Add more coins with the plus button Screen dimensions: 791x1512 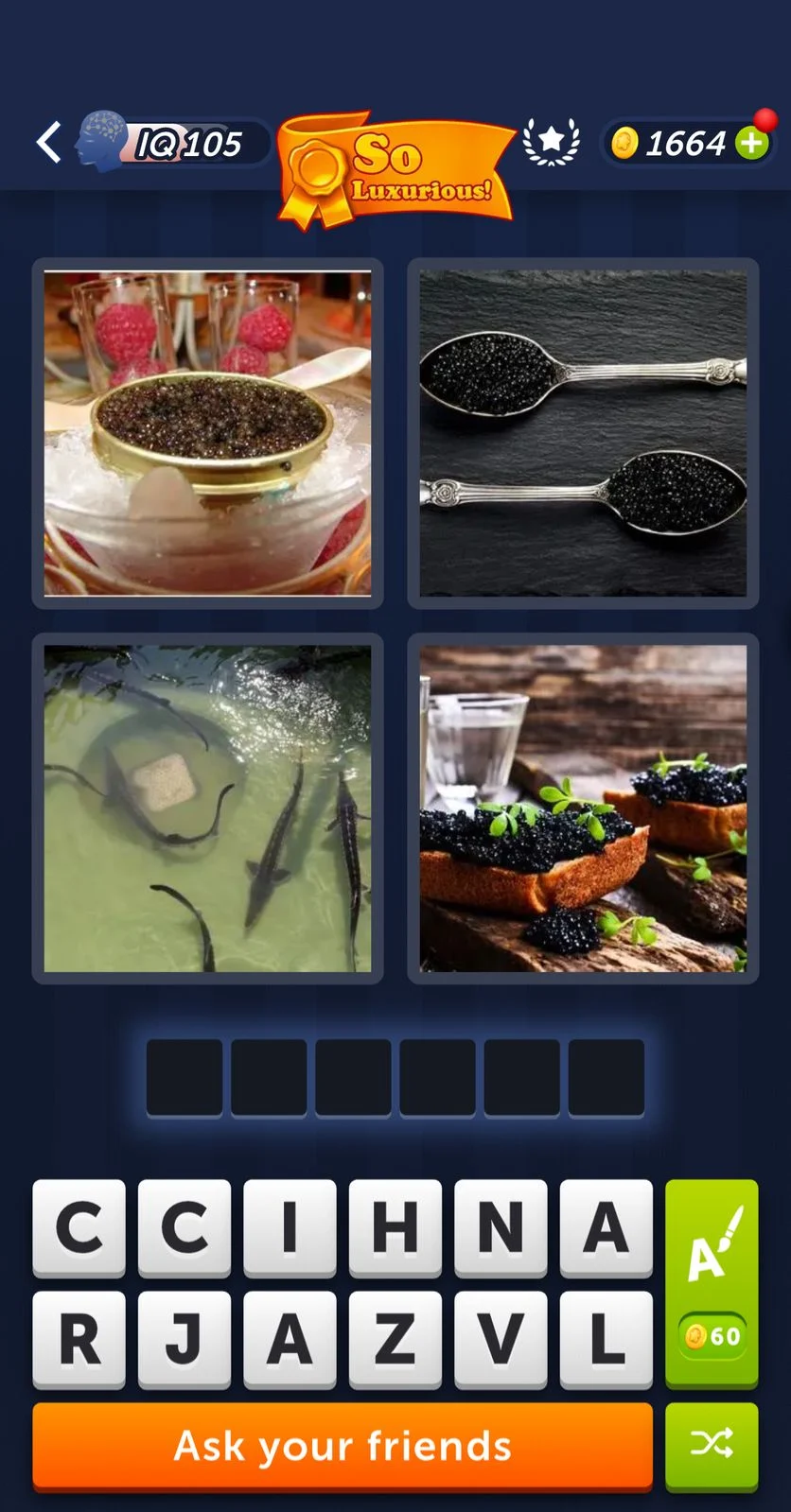(752, 144)
